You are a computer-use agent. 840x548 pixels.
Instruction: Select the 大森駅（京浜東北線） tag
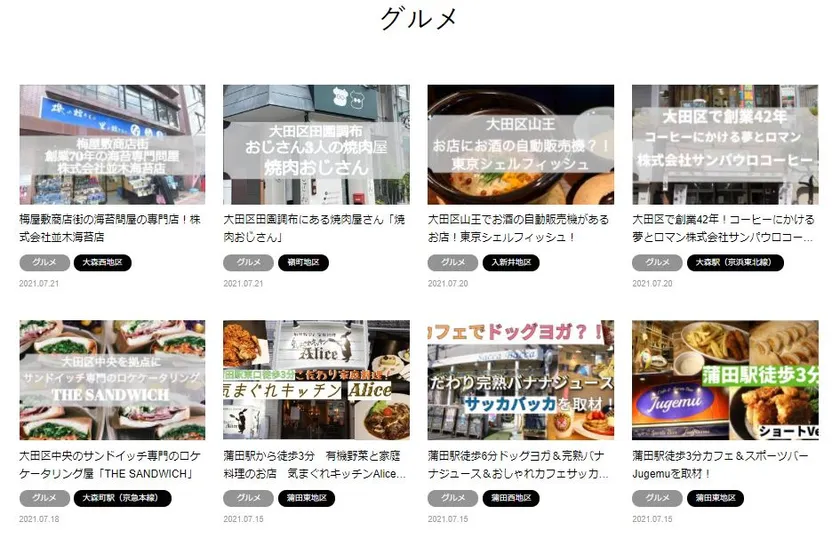click(735, 263)
